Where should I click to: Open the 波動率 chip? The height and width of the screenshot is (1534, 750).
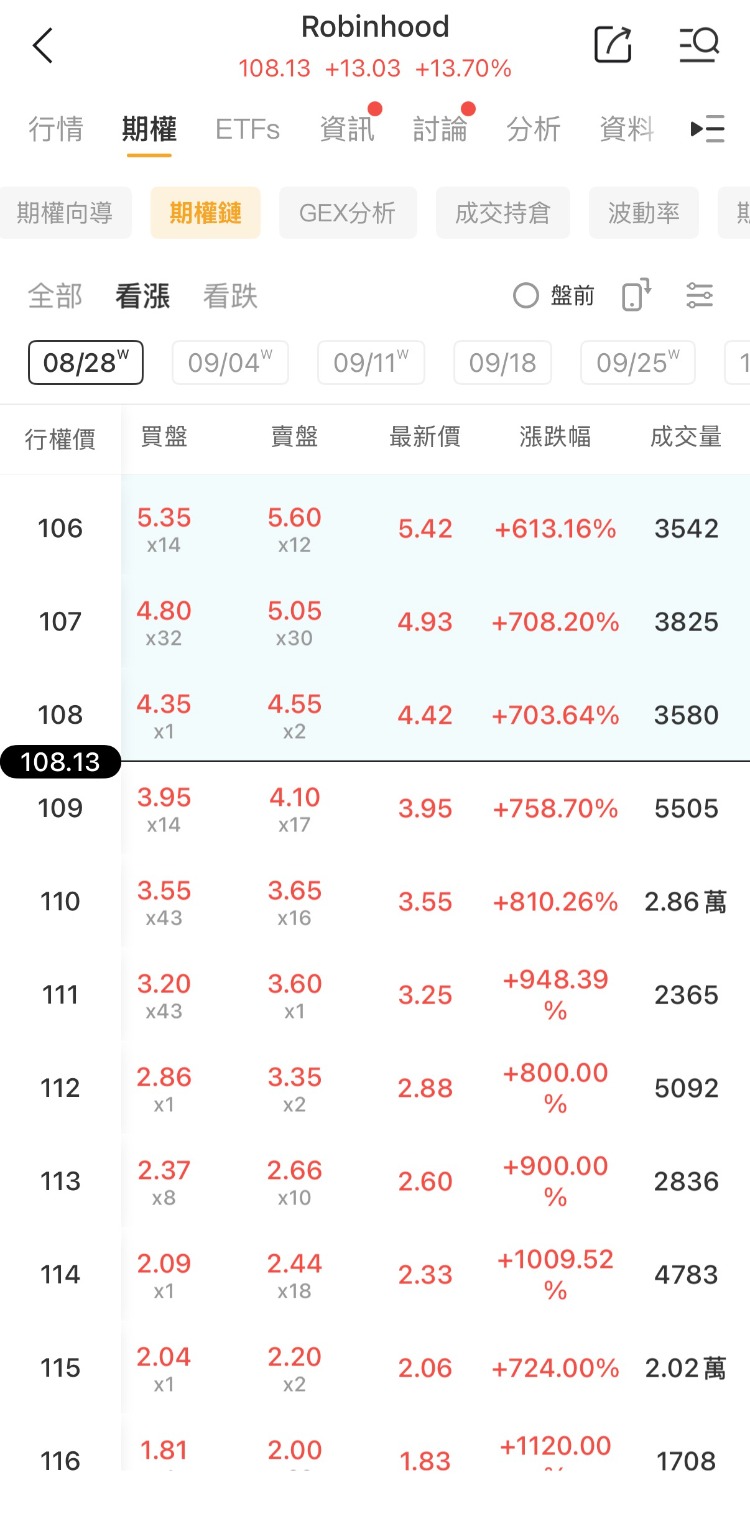click(x=644, y=213)
